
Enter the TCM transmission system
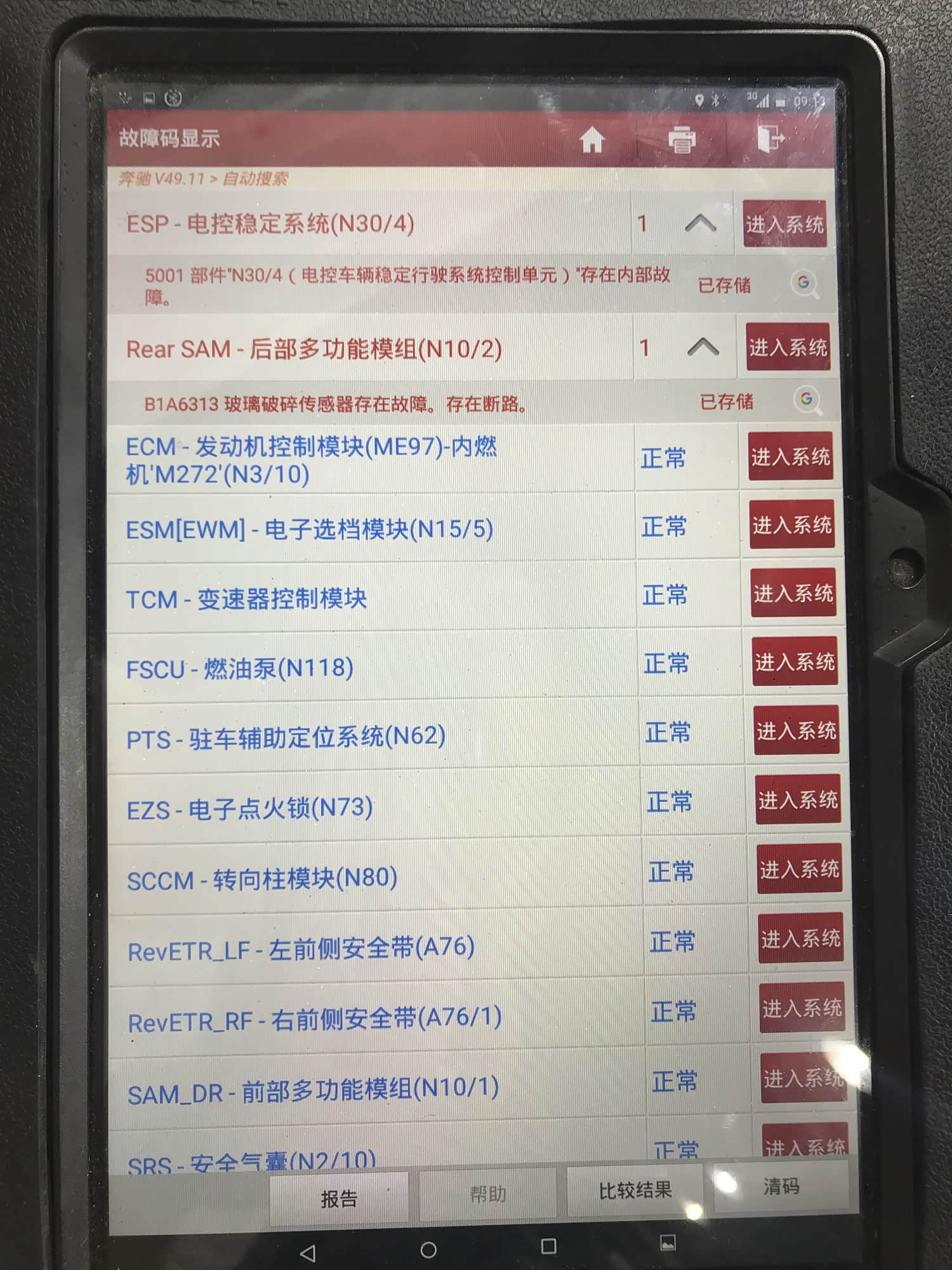click(793, 594)
